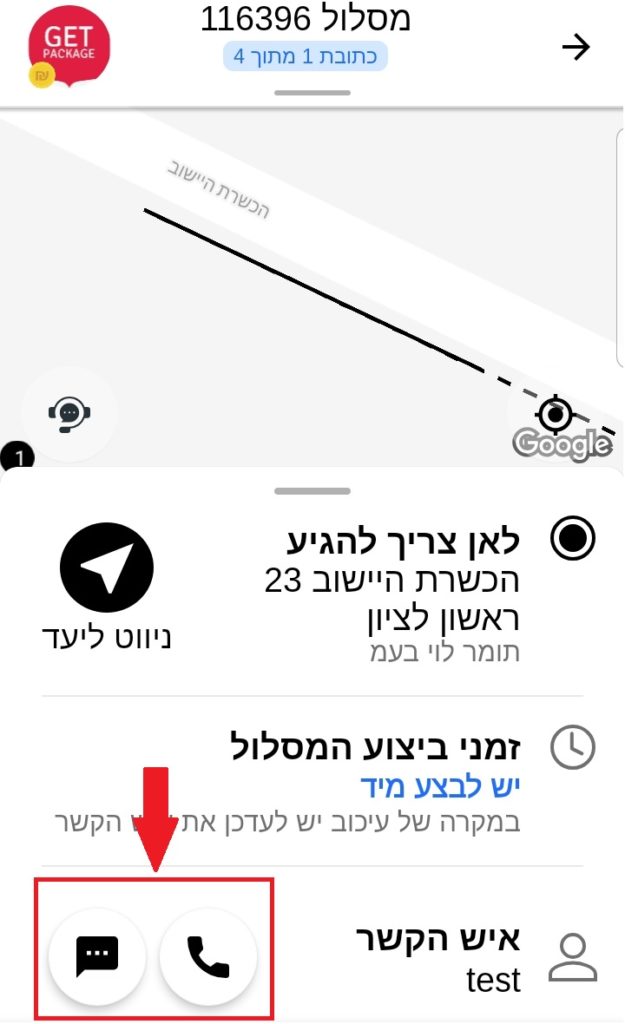
Task: Send a message to contact test
Action: (x=97, y=958)
